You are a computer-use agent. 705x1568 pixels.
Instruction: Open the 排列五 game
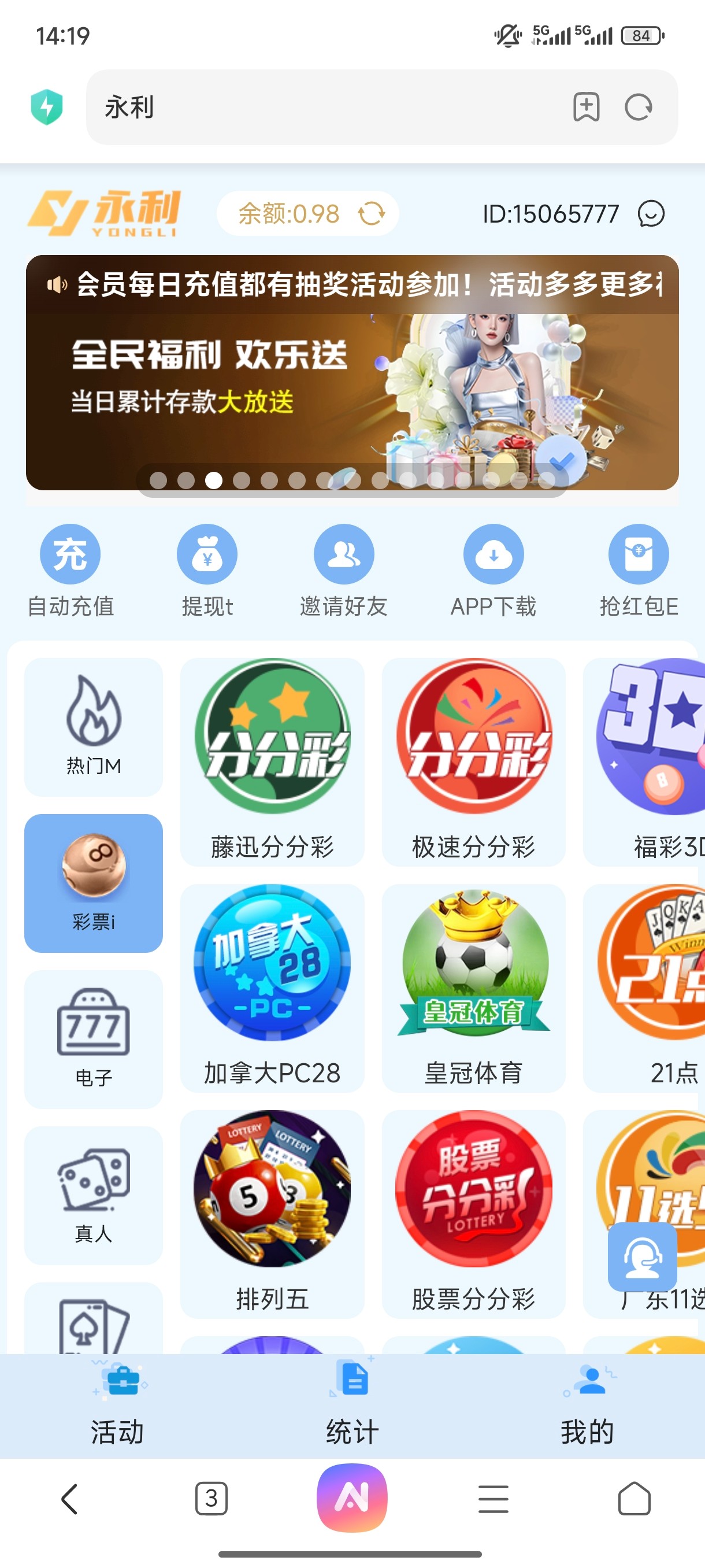coord(273,1213)
